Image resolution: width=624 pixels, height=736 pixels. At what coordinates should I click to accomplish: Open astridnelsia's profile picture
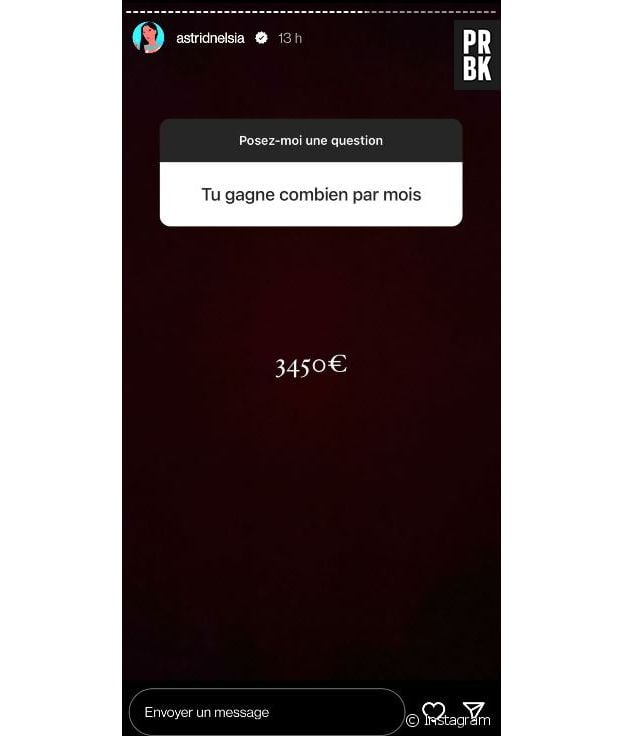click(x=148, y=38)
